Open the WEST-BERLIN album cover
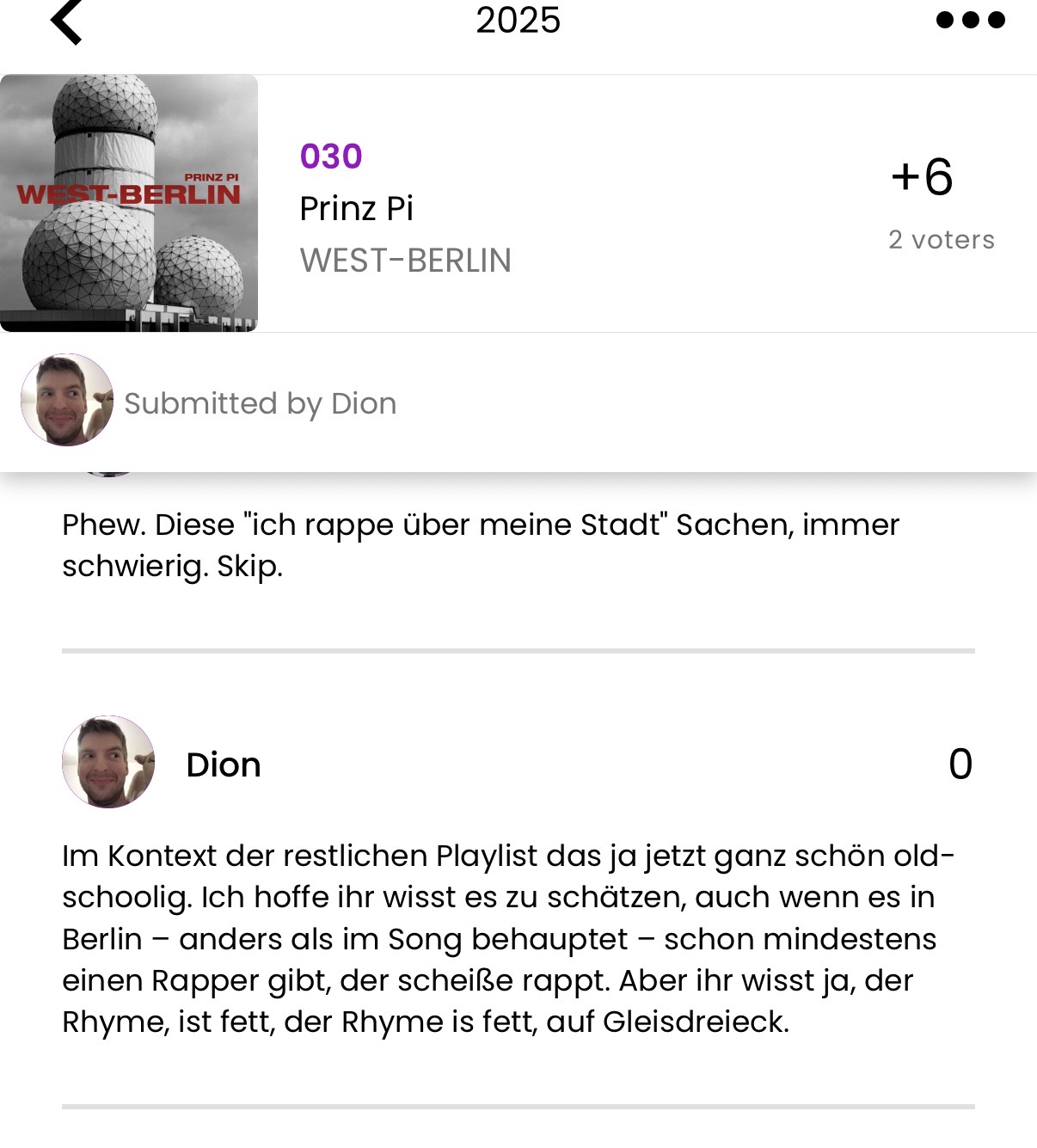 pyautogui.click(x=129, y=203)
